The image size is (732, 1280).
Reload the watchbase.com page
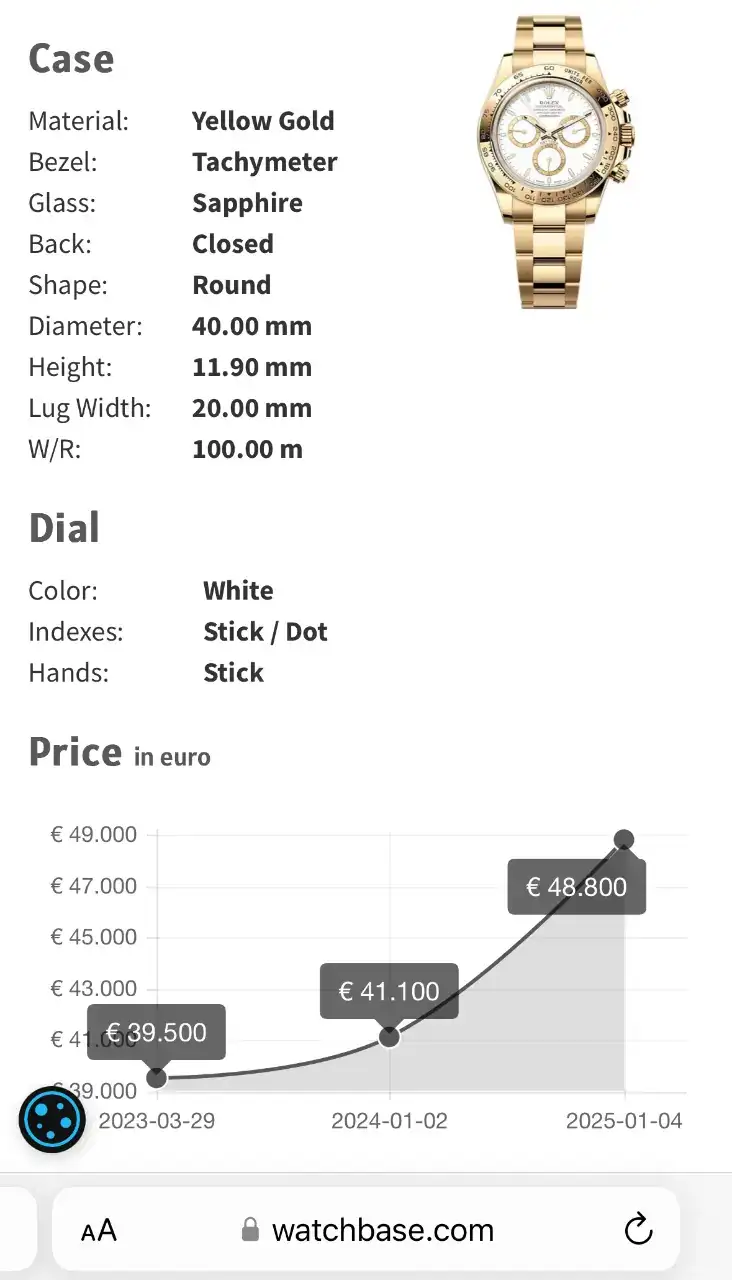pos(637,1229)
